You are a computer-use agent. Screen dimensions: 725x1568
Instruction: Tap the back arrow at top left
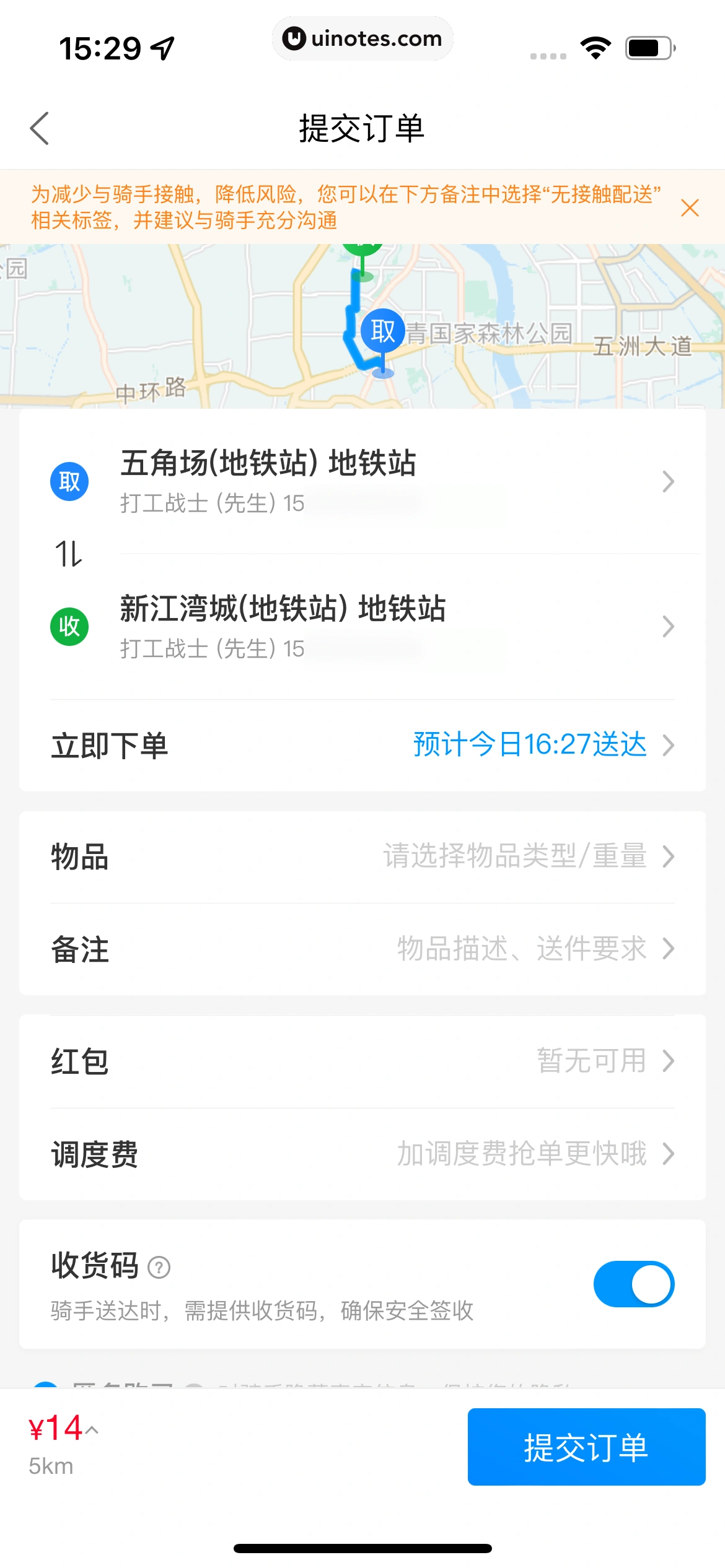click(x=40, y=128)
